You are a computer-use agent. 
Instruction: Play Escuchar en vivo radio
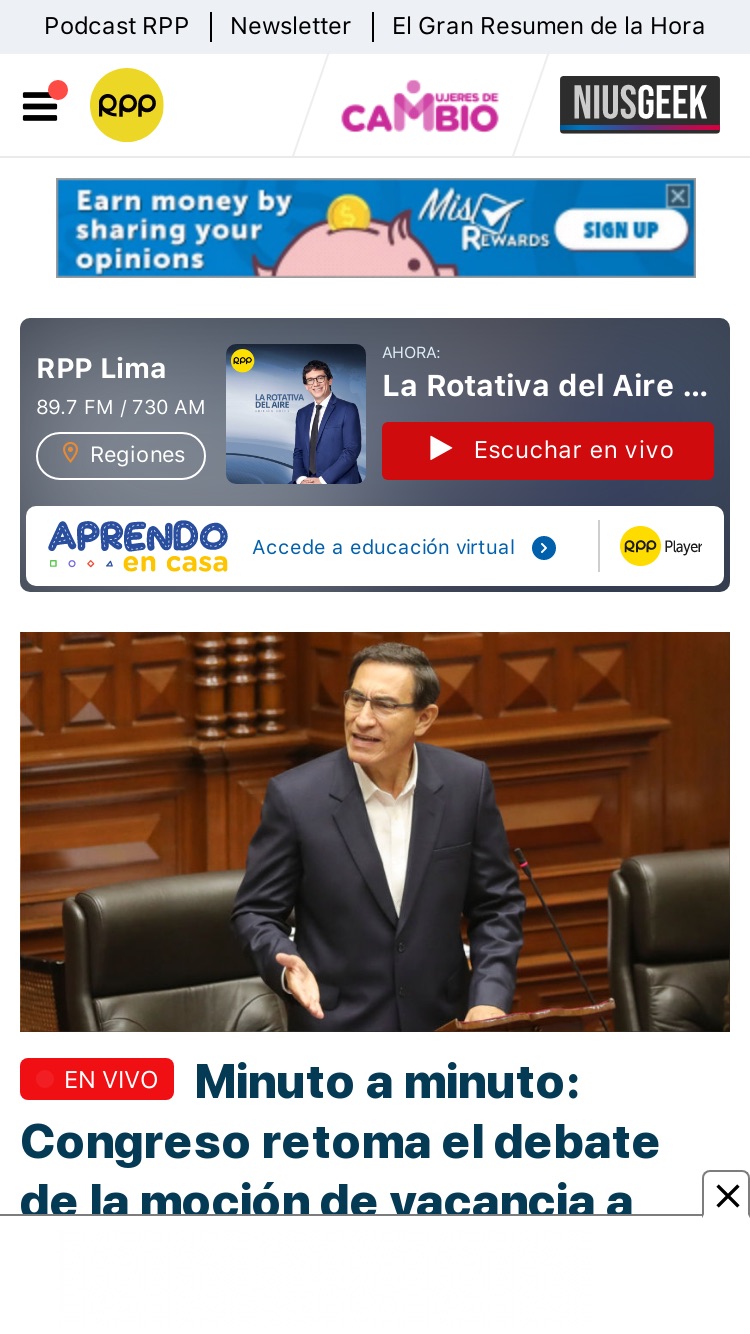[x=548, y=450]
